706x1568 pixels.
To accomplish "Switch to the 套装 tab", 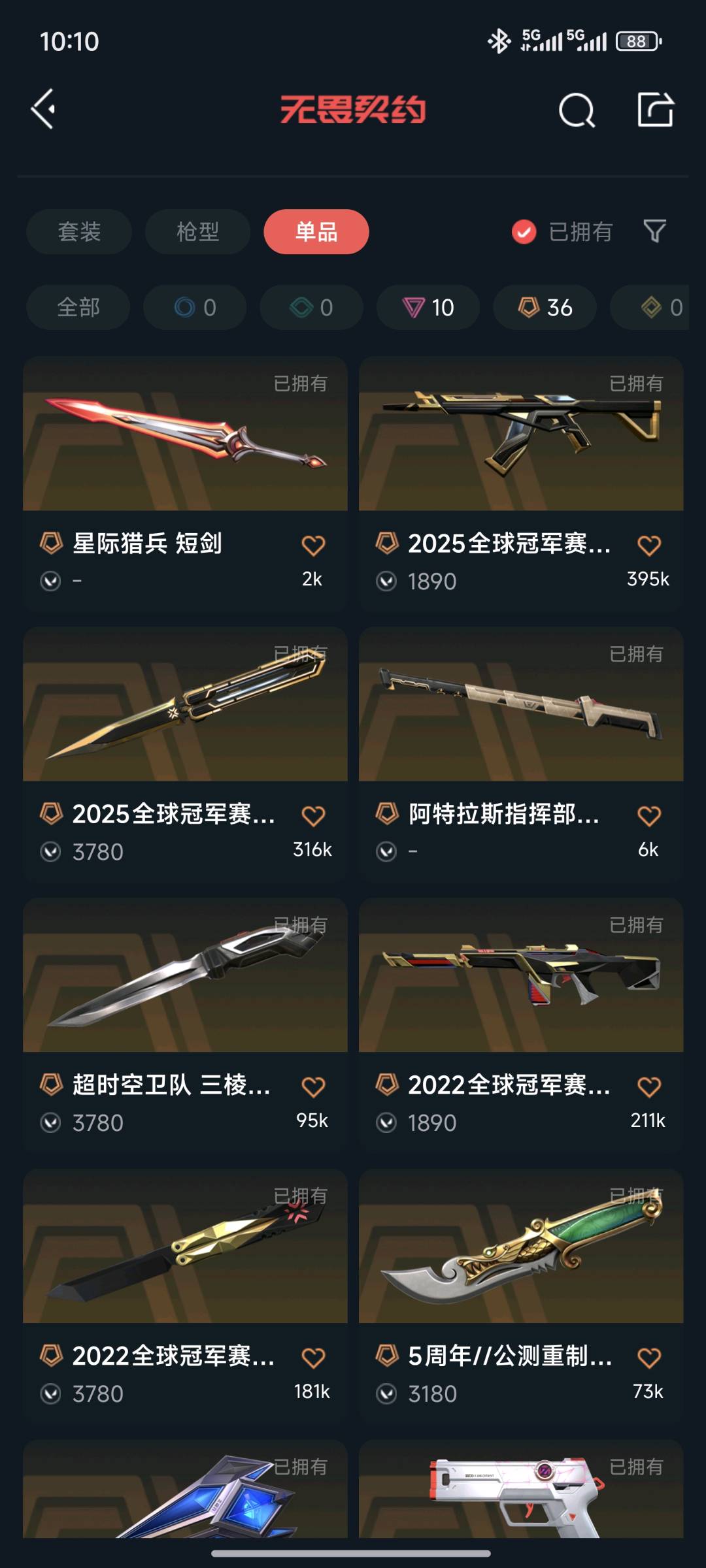I will tap(79, 232).
